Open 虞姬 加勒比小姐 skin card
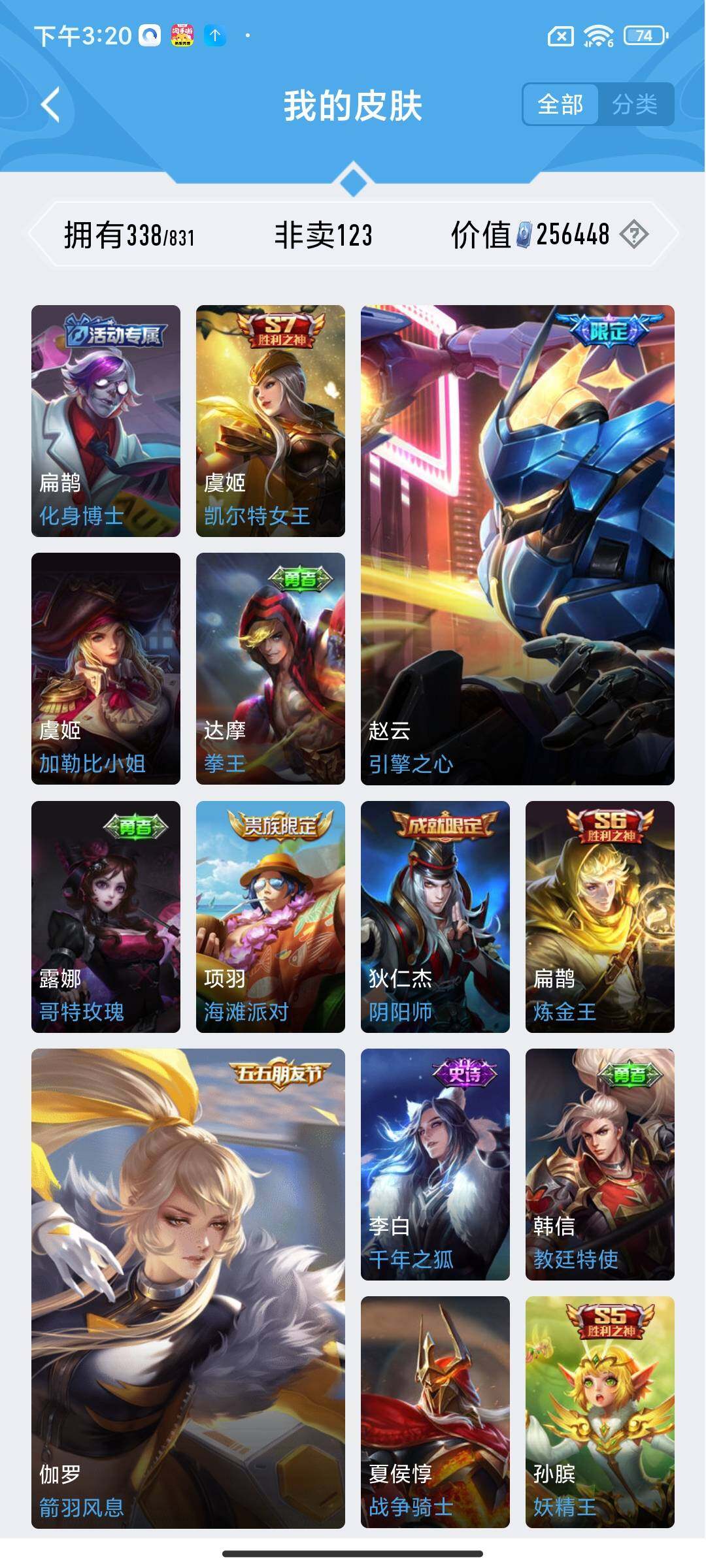706x1568 pixels. tap(106, 668)
